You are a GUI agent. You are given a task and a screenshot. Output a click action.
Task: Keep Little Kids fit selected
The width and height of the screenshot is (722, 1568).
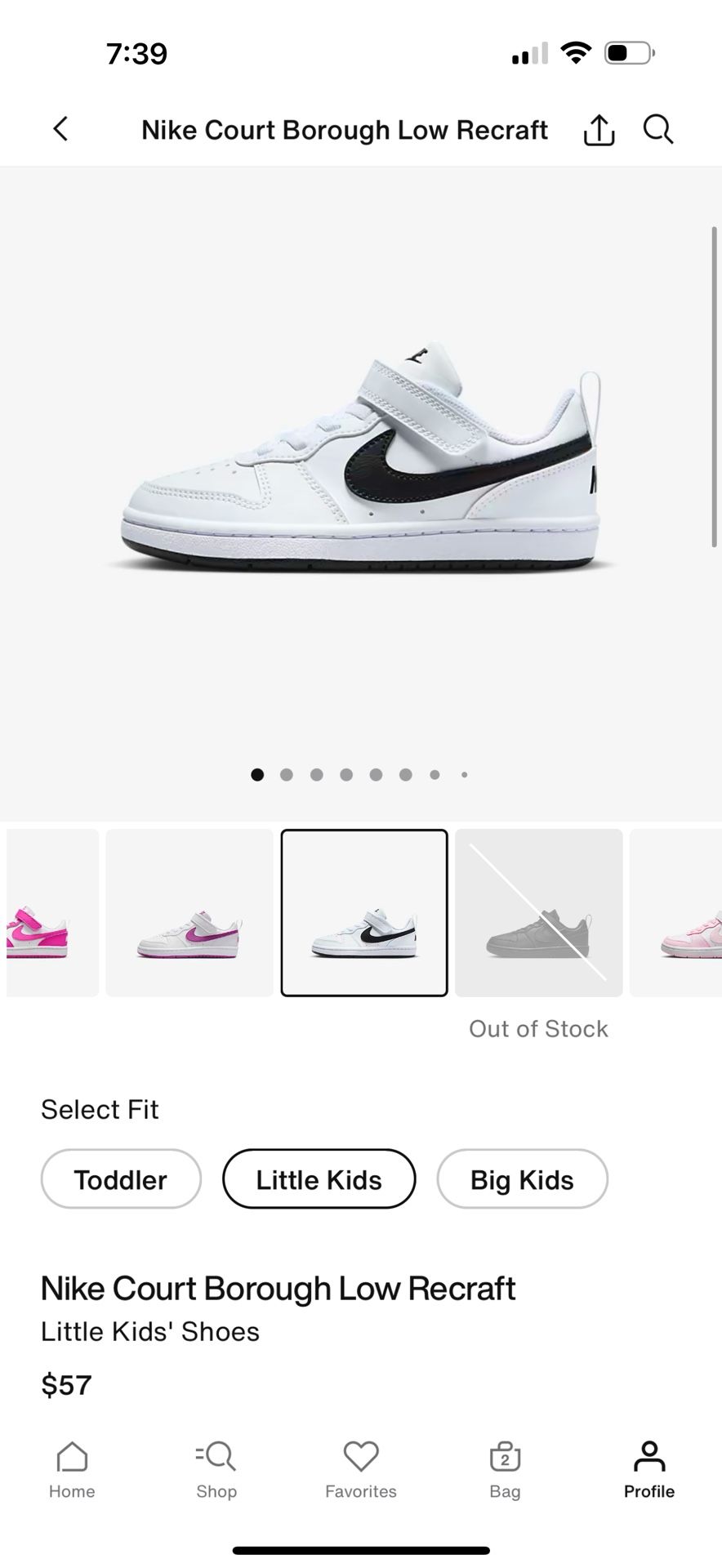point(319,1179)
